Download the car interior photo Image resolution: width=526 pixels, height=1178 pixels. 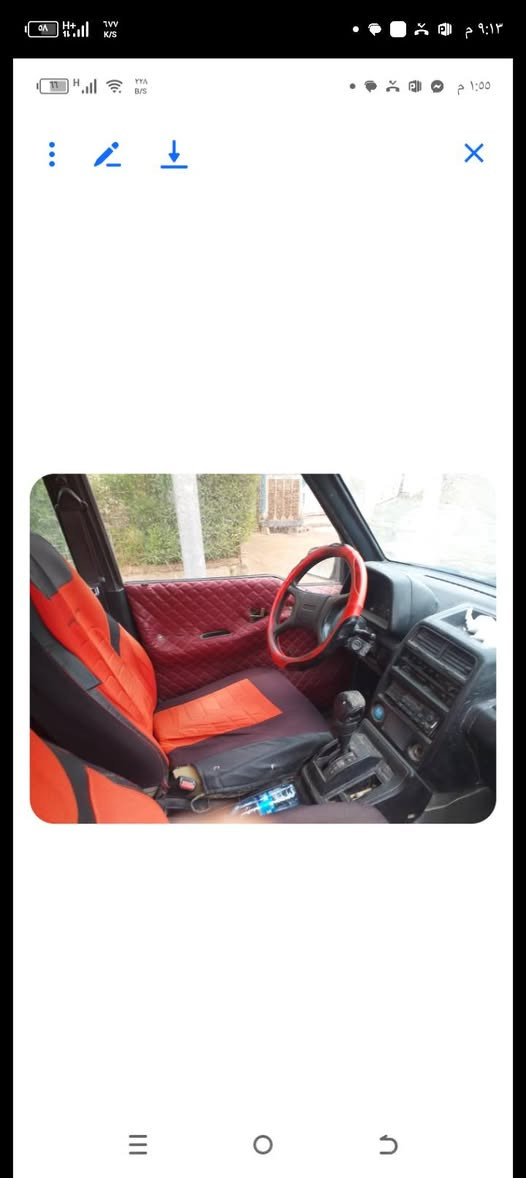[x=174, y=154]
